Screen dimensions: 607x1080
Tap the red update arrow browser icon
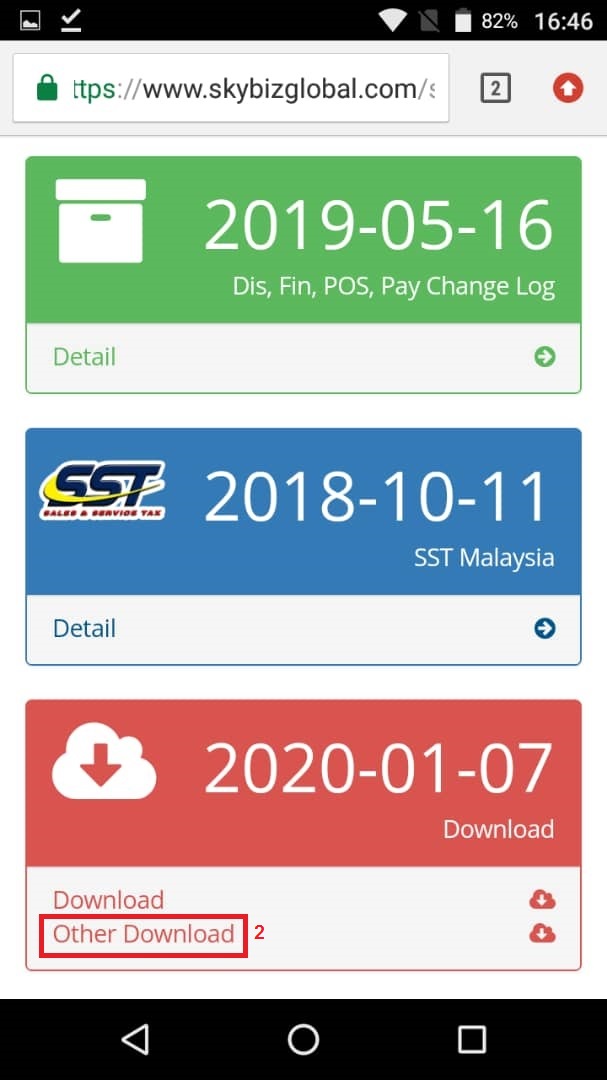567,89
